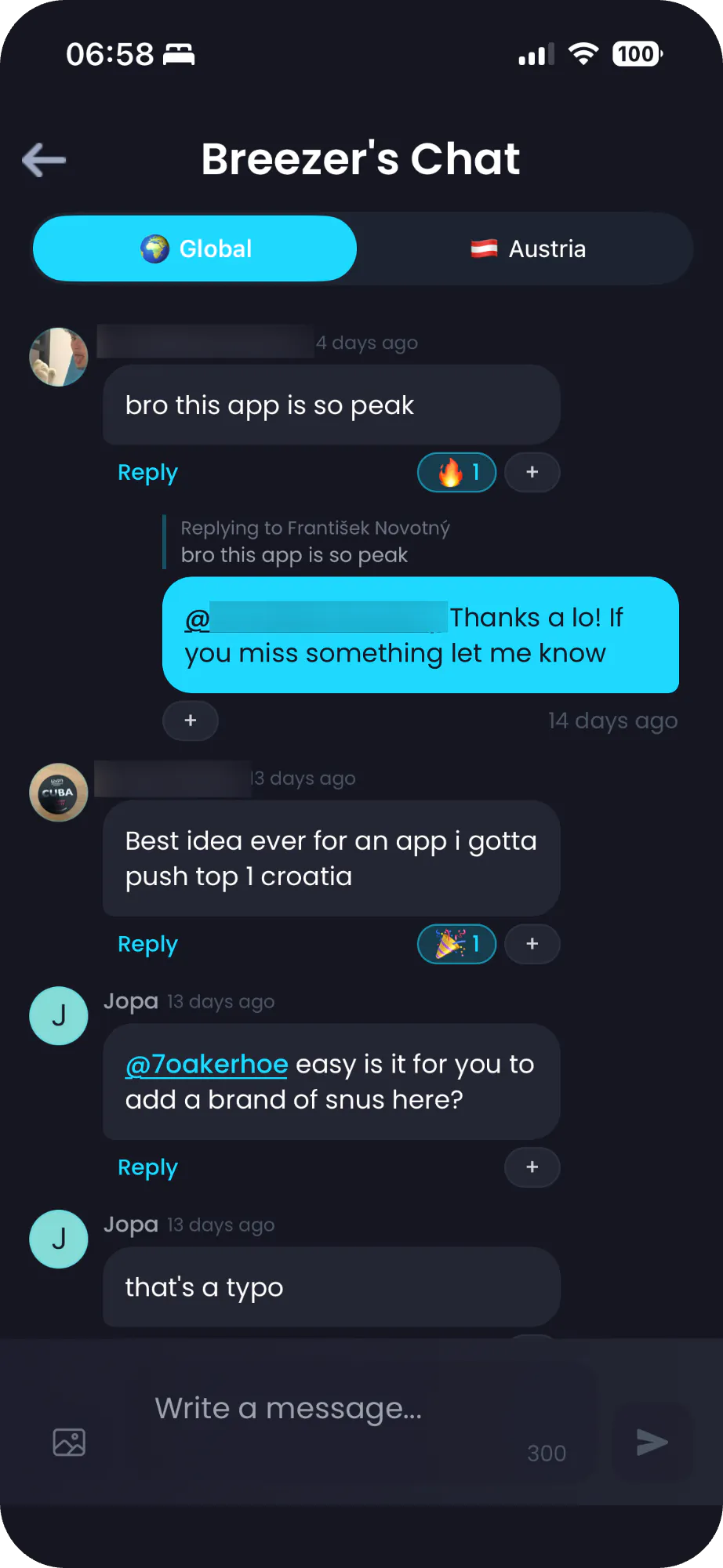Go back using the arrow icon
This screenshot has height=1568, width=723.
[x=44, y=160]
